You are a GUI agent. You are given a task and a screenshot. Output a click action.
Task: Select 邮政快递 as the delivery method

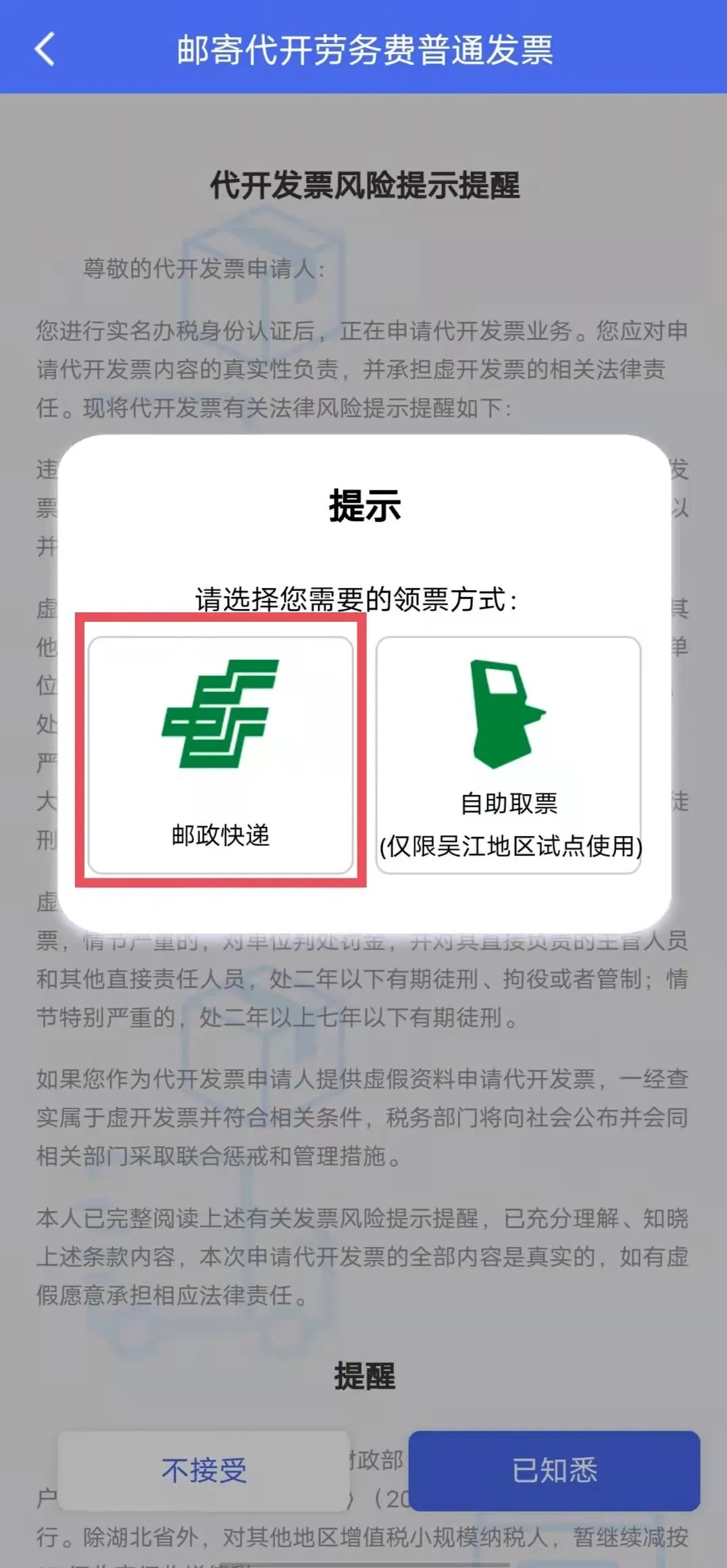click(x=221, y=755)
